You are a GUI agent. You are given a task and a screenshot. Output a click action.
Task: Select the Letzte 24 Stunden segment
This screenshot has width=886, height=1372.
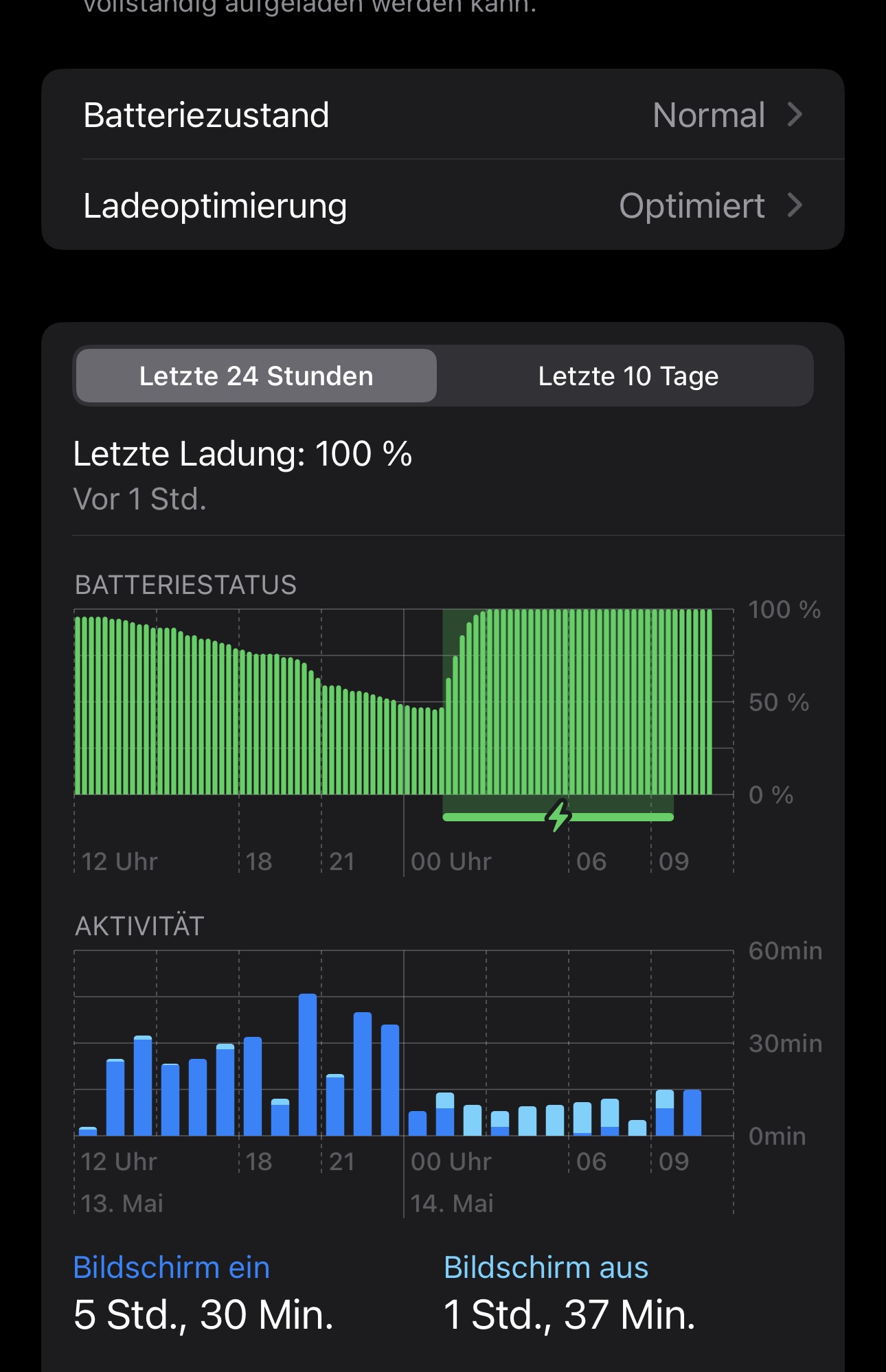256,376
